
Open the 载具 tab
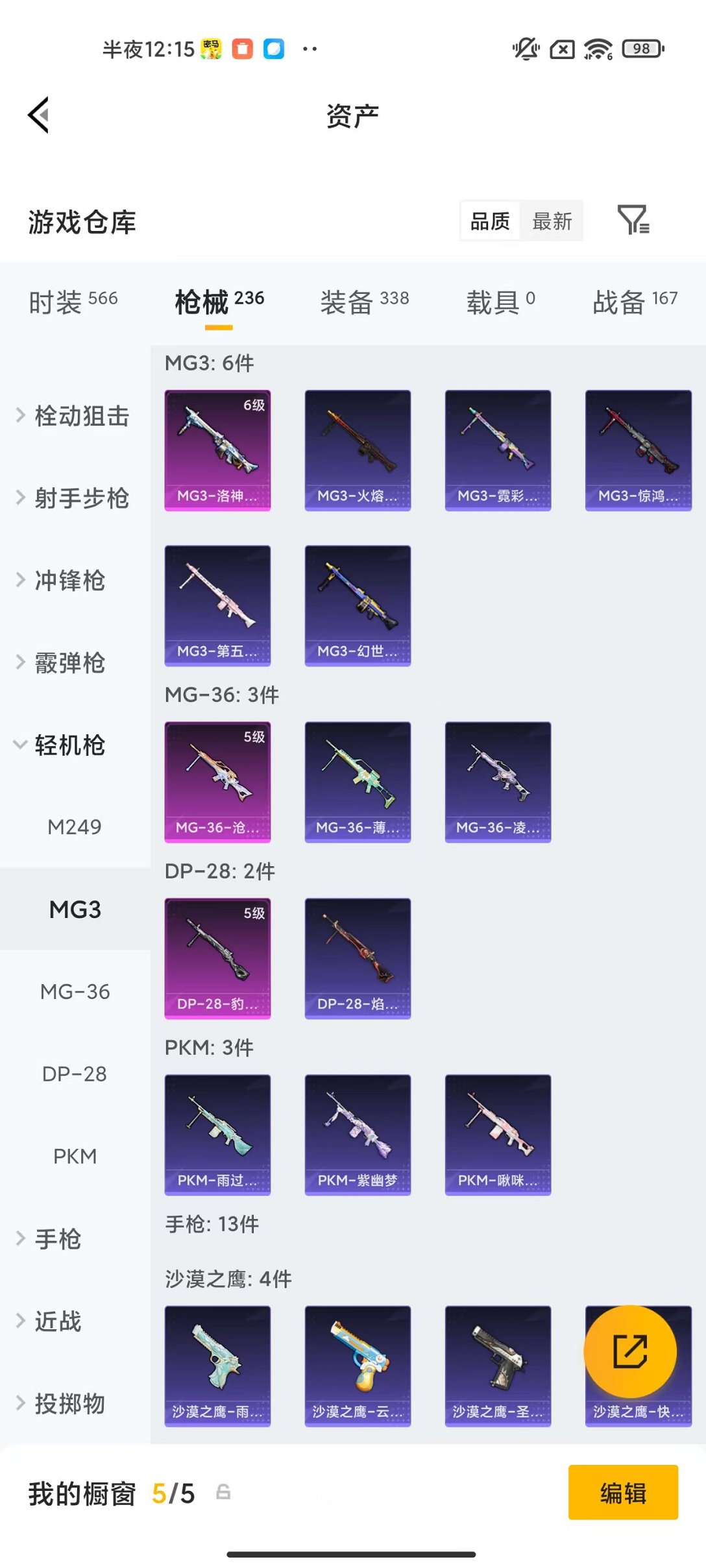[x=500, y=302]
